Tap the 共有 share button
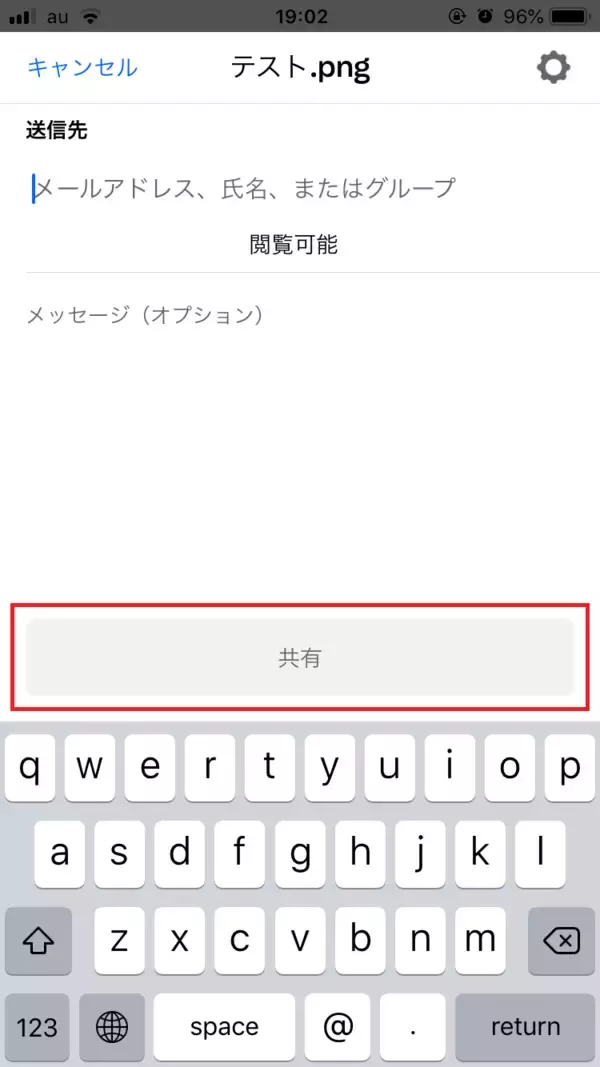600x1067 pixels. 300,658
